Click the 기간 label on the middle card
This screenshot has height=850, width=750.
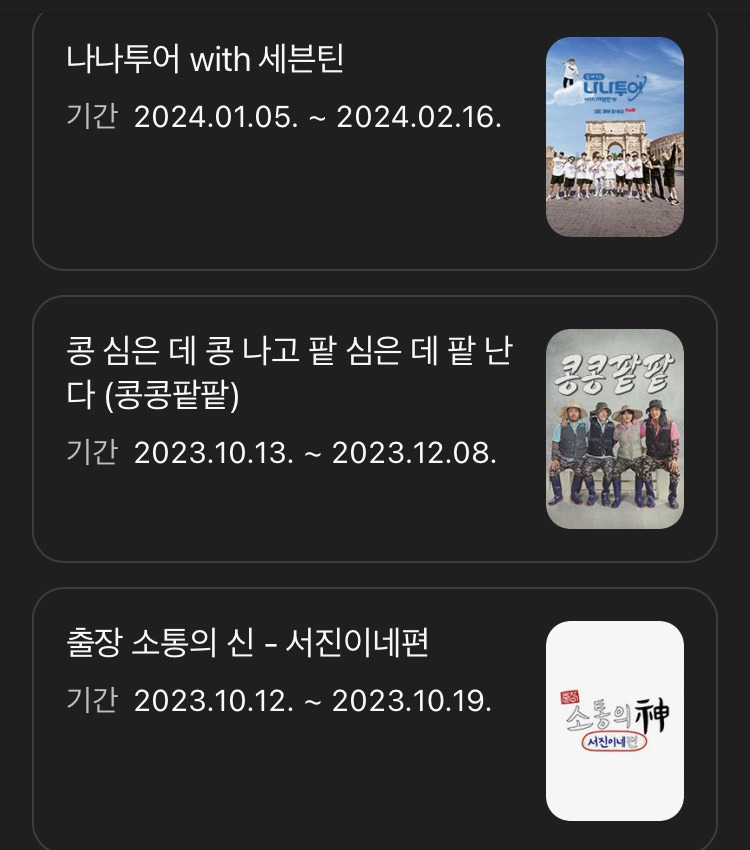pyautogui.click(x=89, y=450)
